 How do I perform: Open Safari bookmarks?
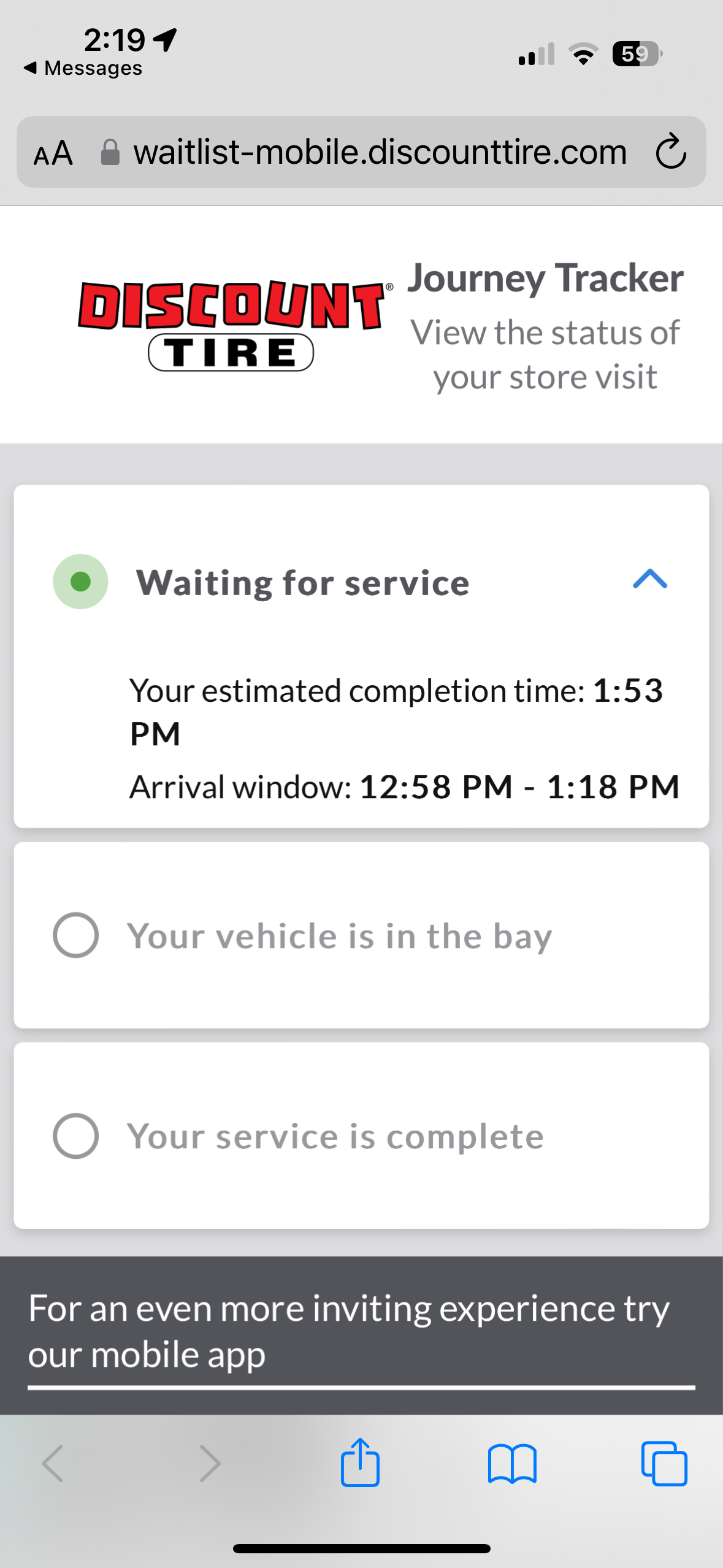coord(512,1464)
